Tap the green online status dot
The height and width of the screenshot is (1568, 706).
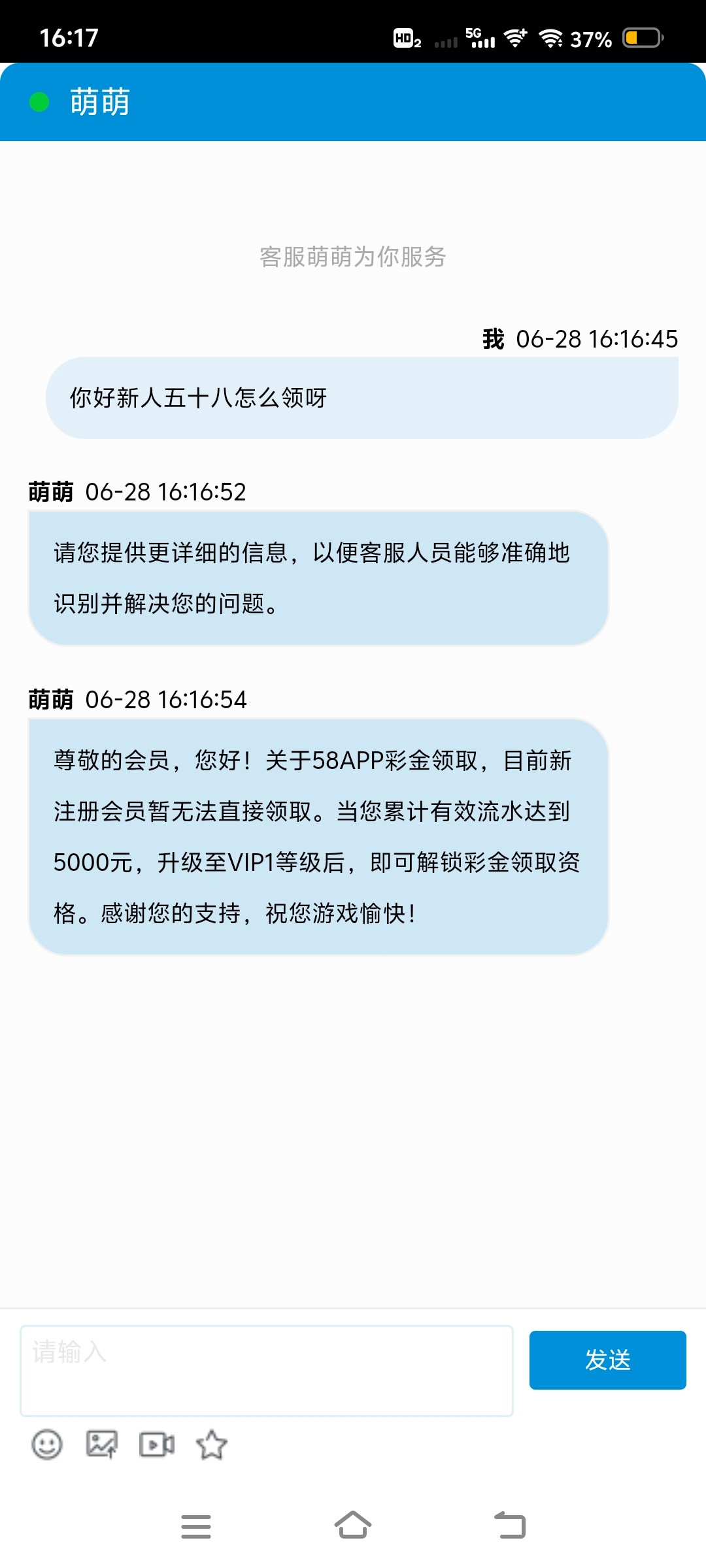pos(38,100)
